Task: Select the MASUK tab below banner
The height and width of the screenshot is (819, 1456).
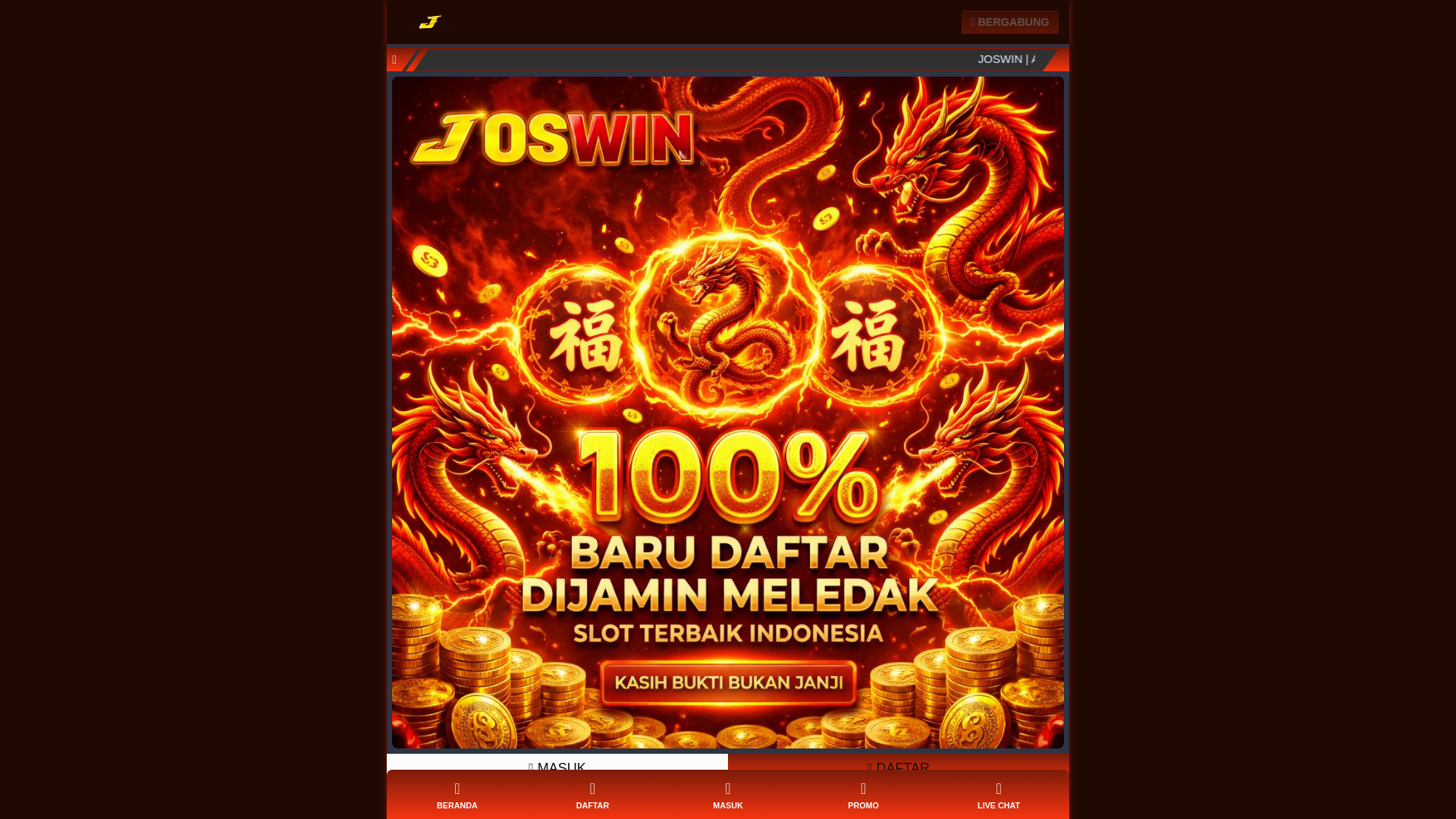Action: pyautogui.click(x=557, y=762)
